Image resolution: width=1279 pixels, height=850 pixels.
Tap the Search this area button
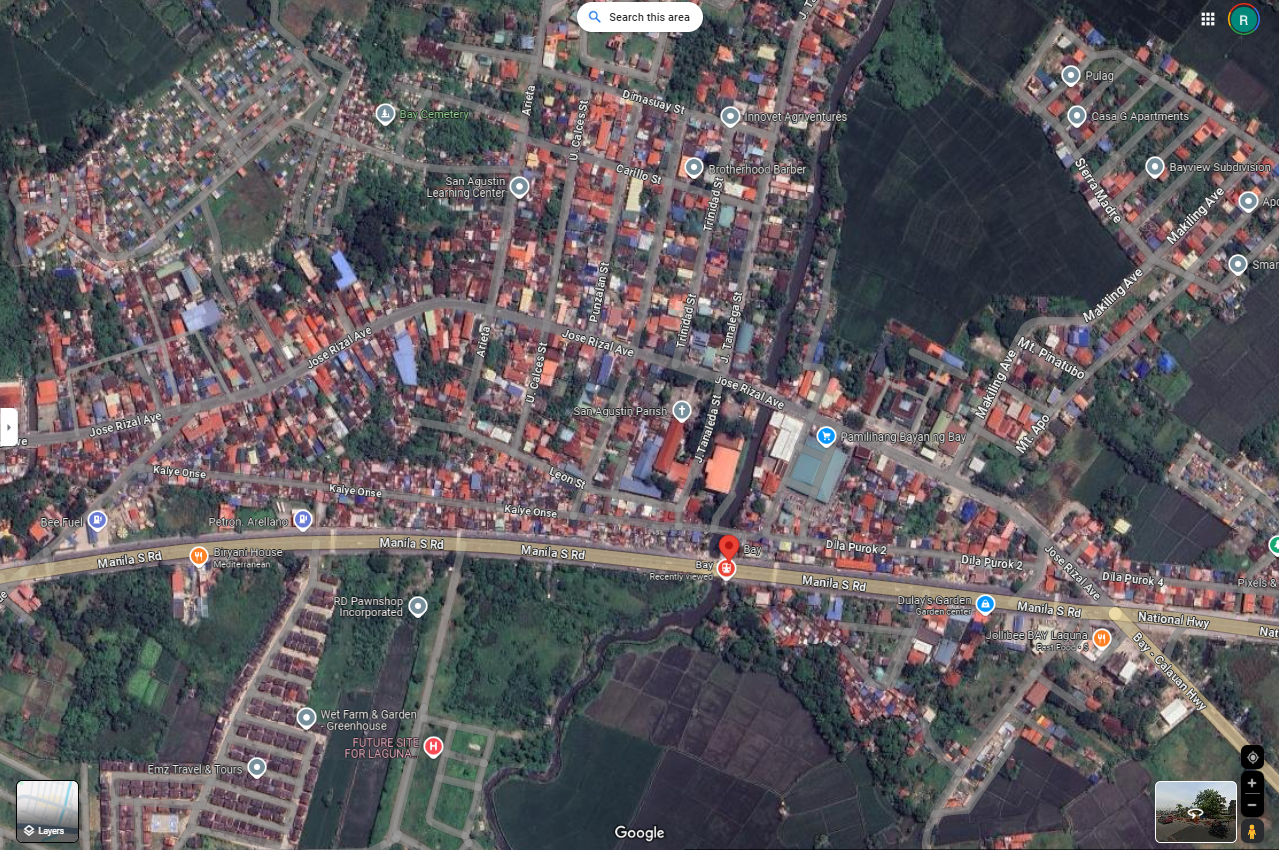[x=640, y=17]
